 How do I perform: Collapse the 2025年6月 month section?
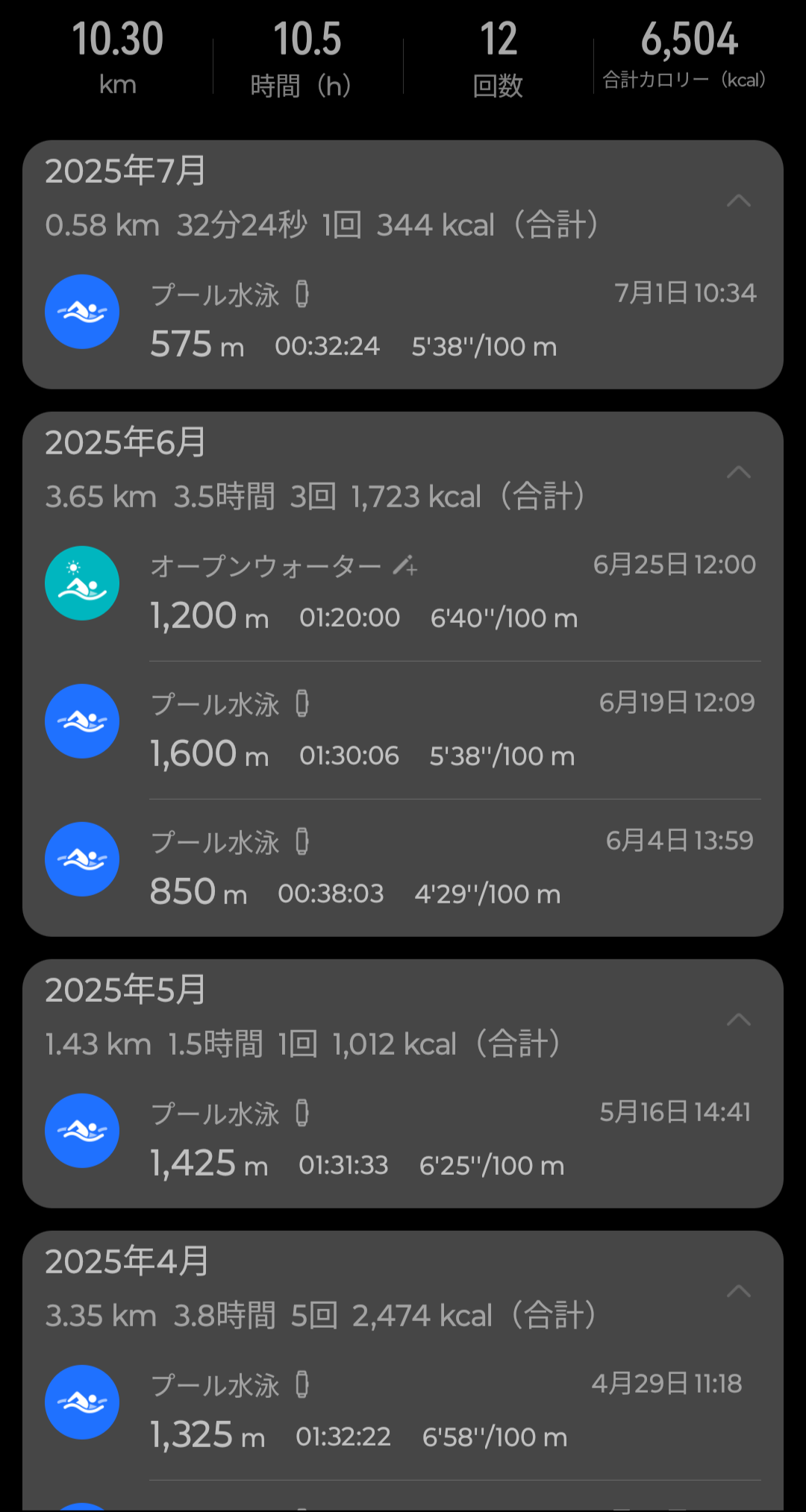738,472
